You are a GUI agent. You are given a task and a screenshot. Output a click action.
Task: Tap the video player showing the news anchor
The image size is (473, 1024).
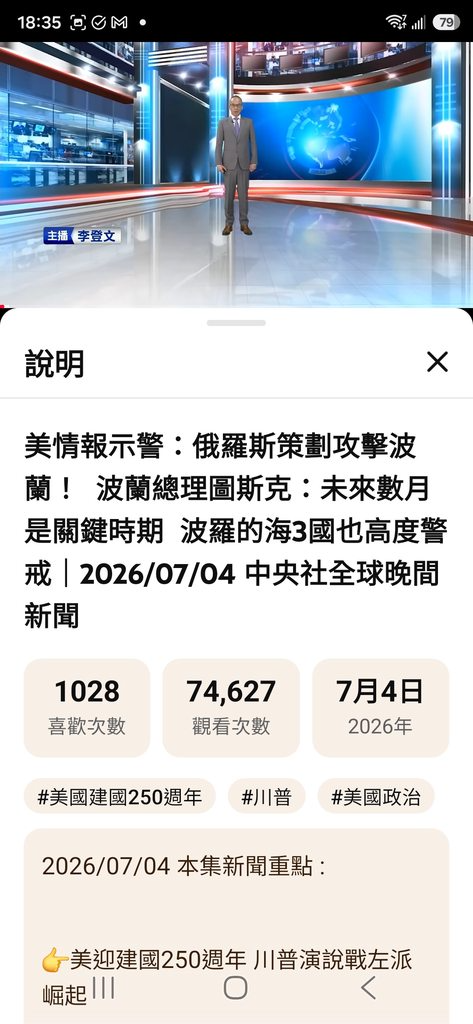tap(236, 174)
